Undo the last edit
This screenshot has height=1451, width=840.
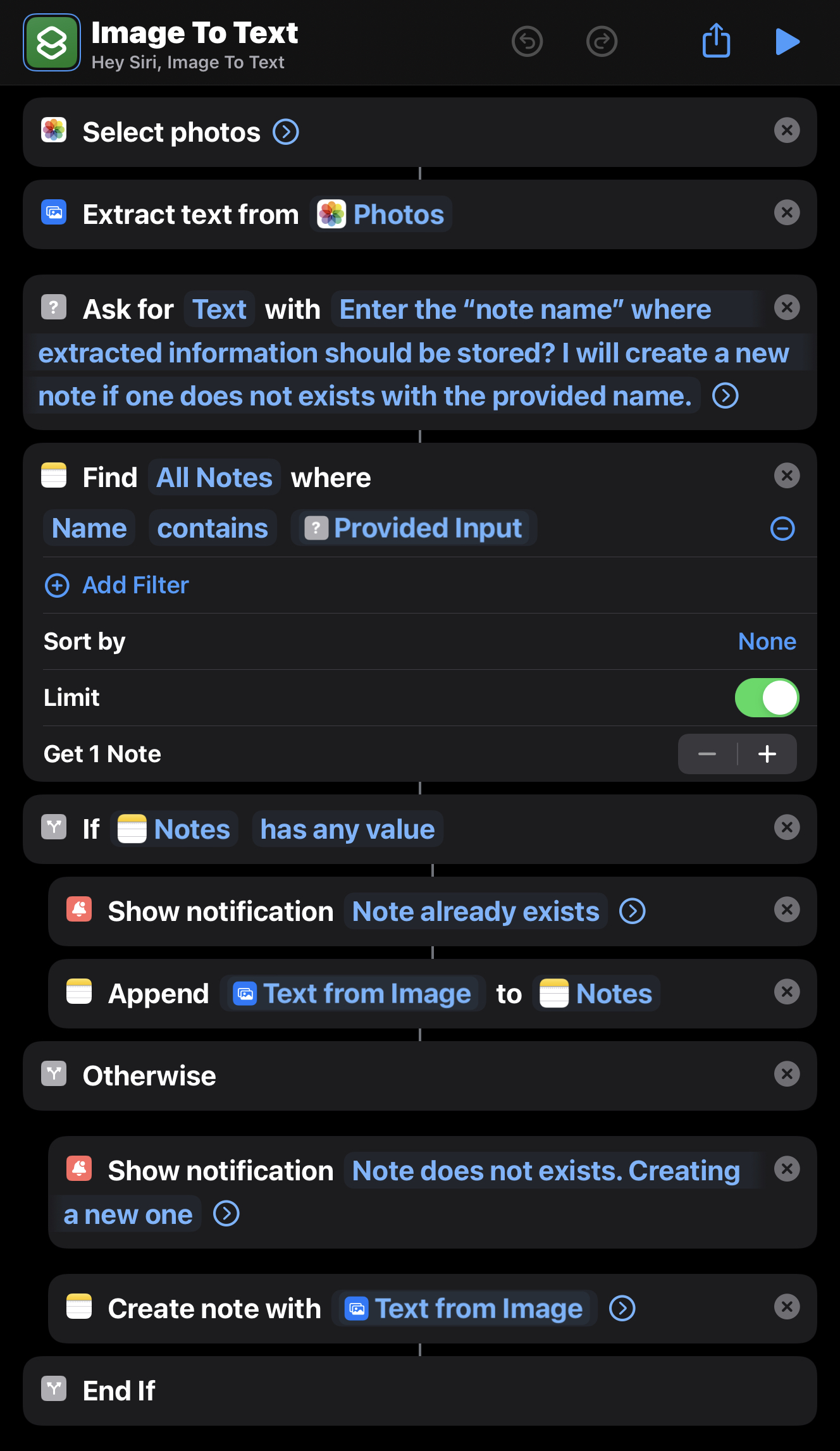(527, 42)
